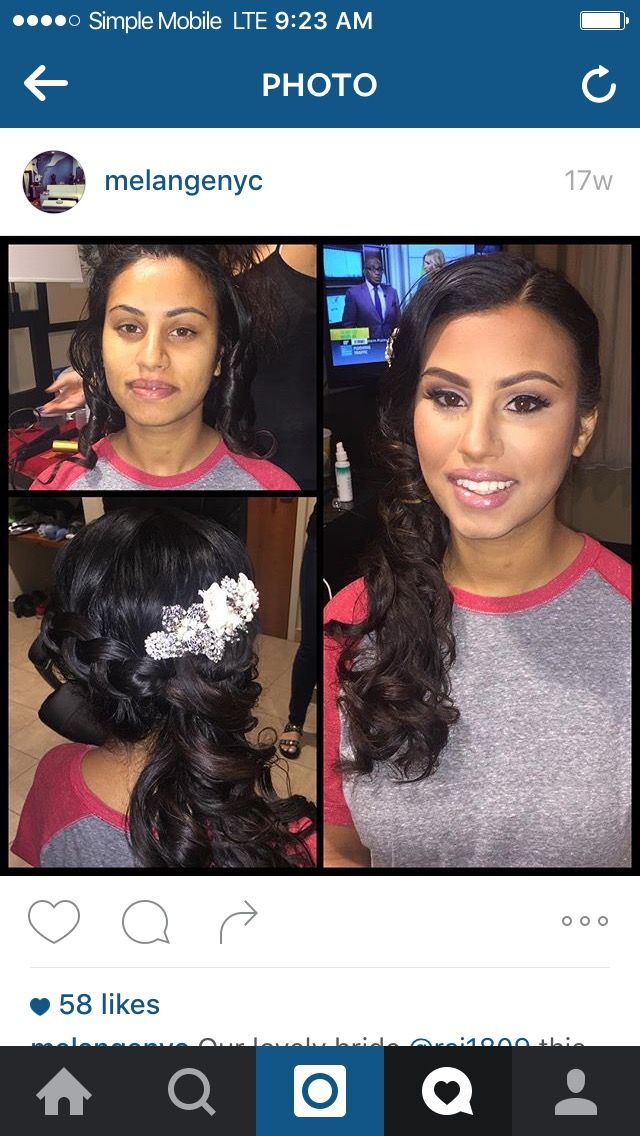The height and width of the screenshot is (1136, 640).
Task: Open the three-dot options menu
Action: pyautogui.click(x=585, y=921)
